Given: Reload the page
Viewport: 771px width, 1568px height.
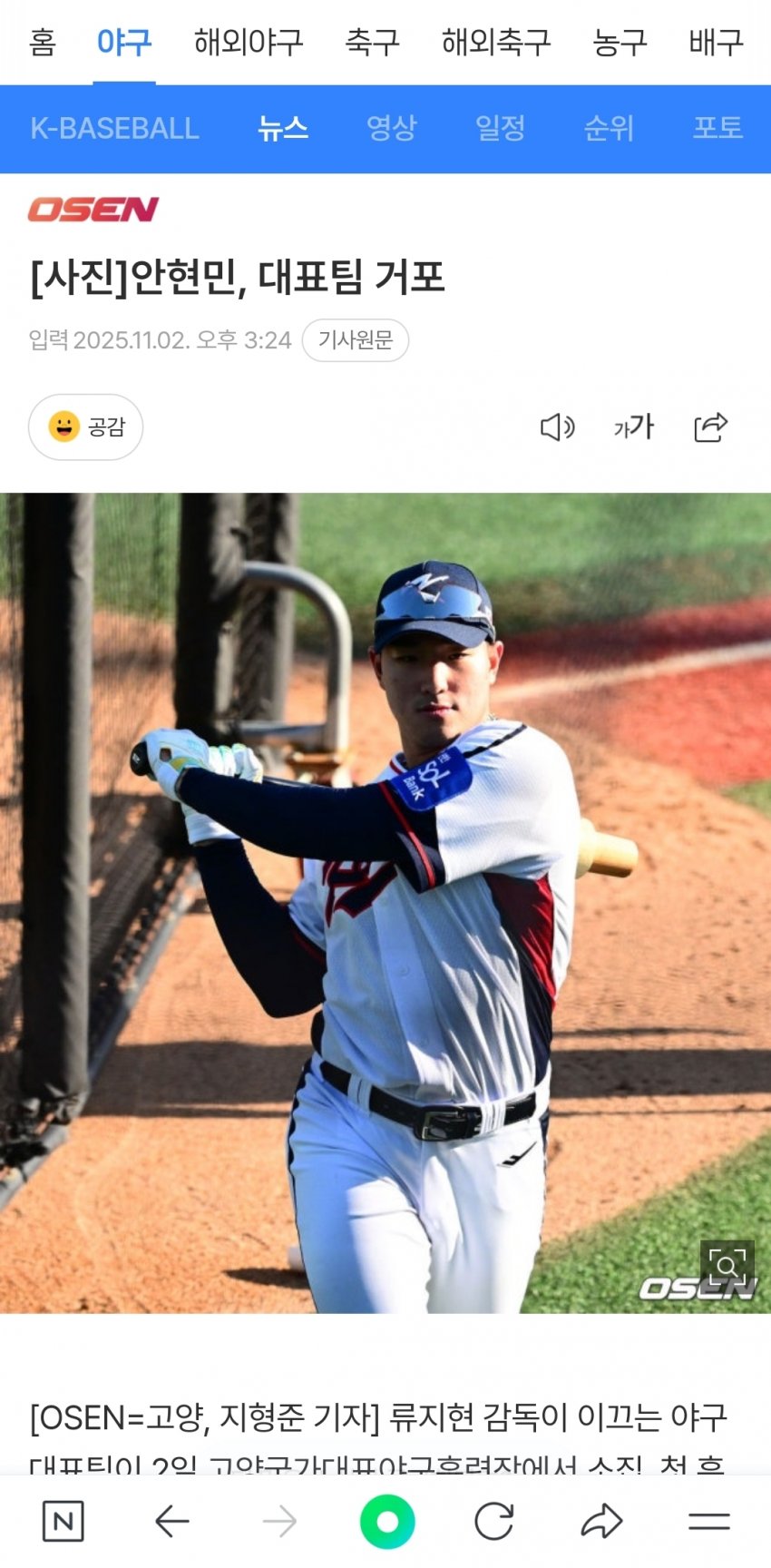Looking at the screenshot, I should tap(494, 1522).
